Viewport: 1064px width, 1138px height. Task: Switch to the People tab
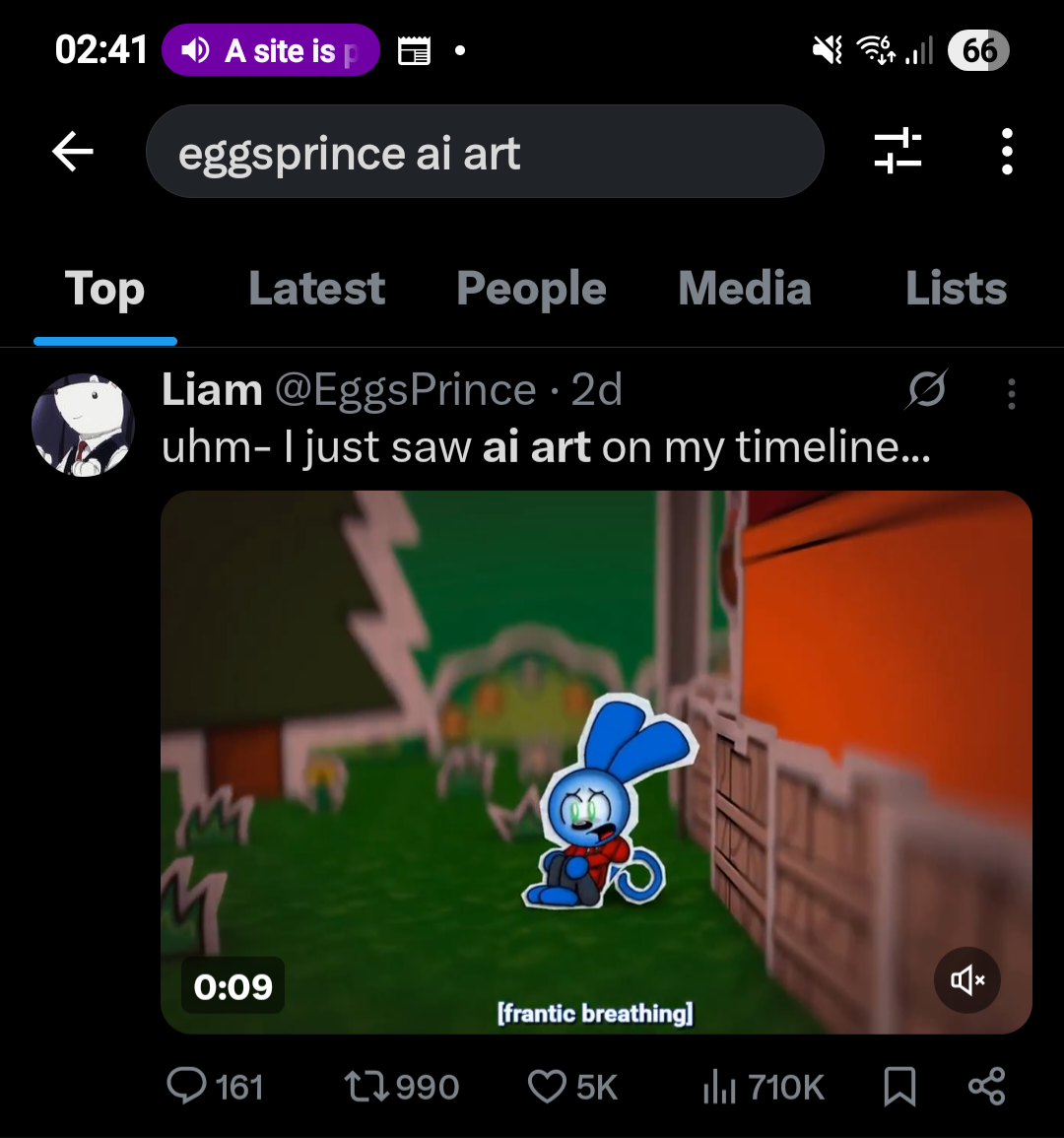coord(531,289)
